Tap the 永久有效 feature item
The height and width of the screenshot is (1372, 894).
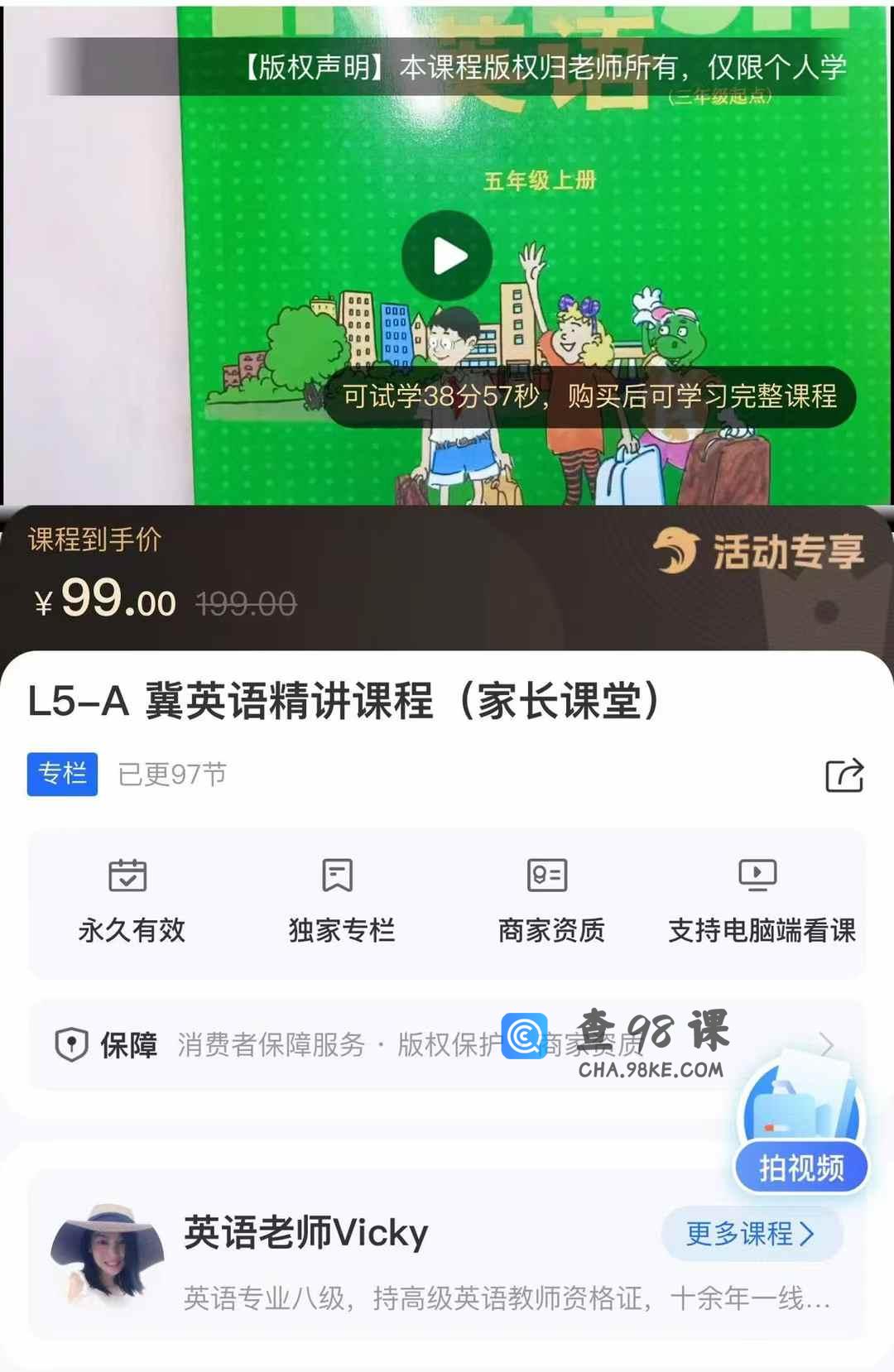click(131, 902)
